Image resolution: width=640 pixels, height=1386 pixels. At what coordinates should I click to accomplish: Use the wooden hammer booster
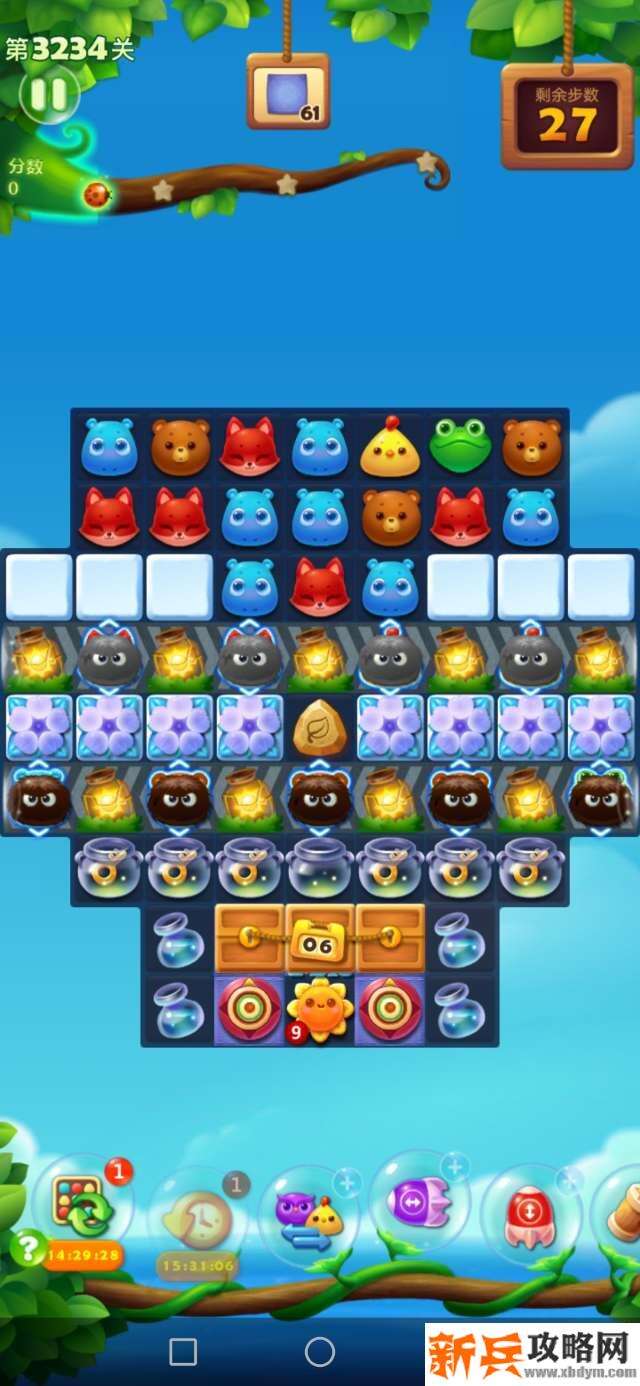[622, 1212]
